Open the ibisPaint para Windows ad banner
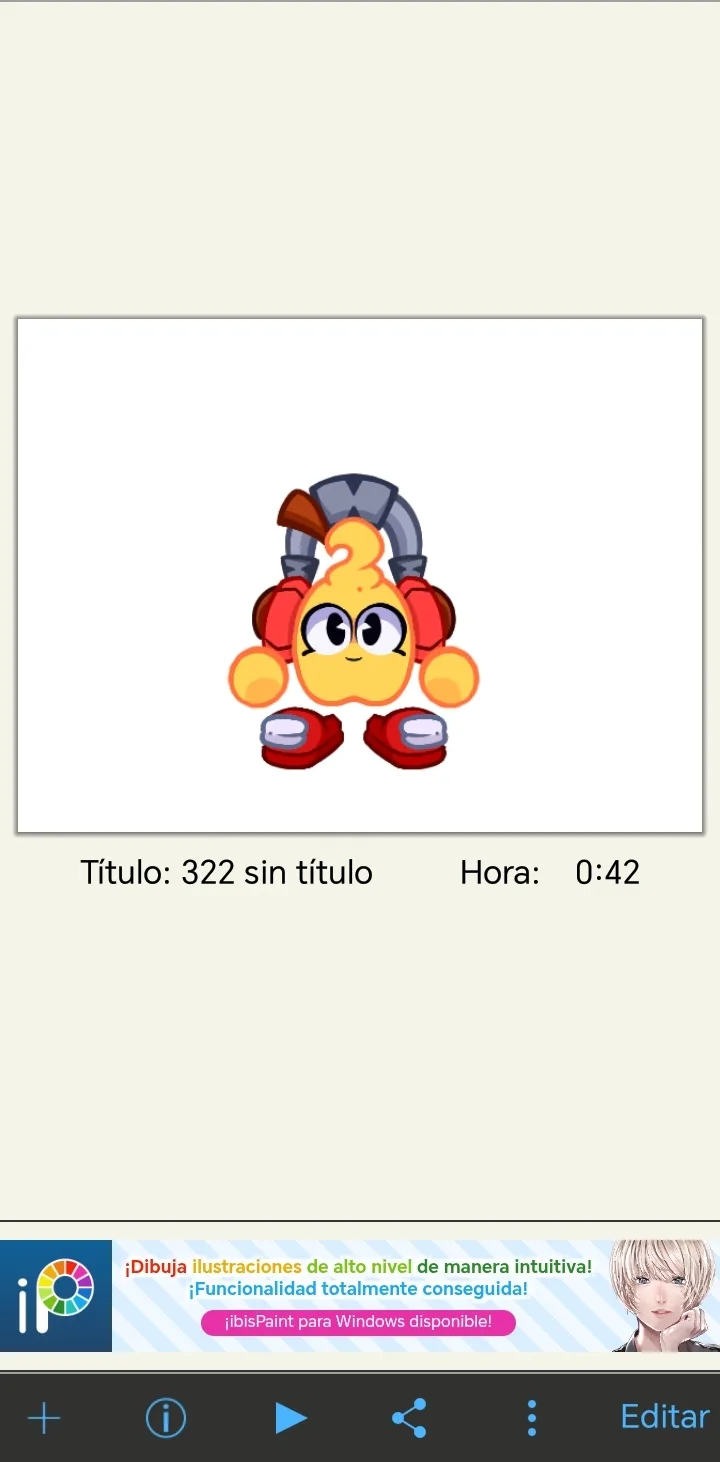 click(360, 1296)
